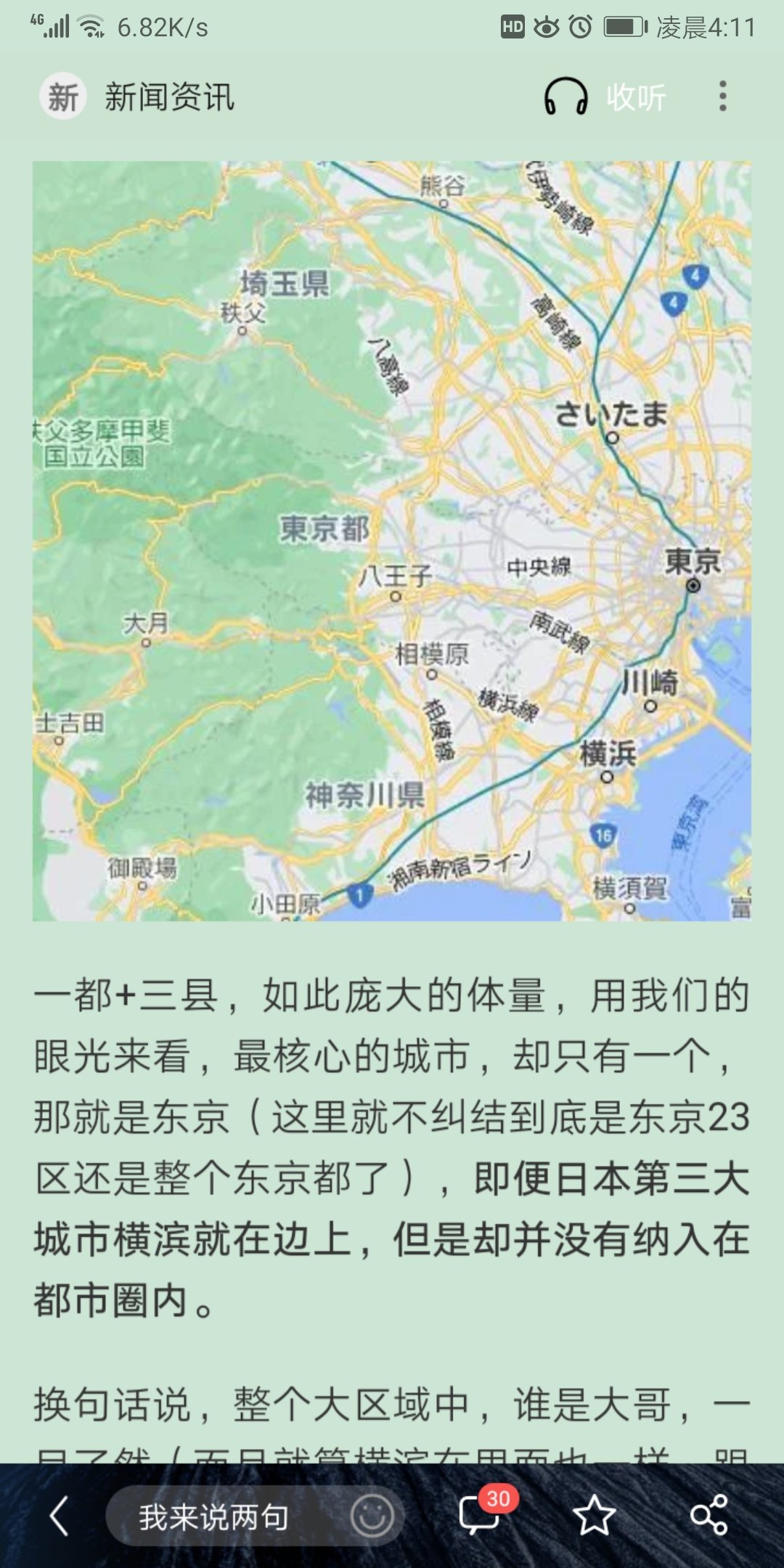
Task: Share this article
Action: (709, 1516)
